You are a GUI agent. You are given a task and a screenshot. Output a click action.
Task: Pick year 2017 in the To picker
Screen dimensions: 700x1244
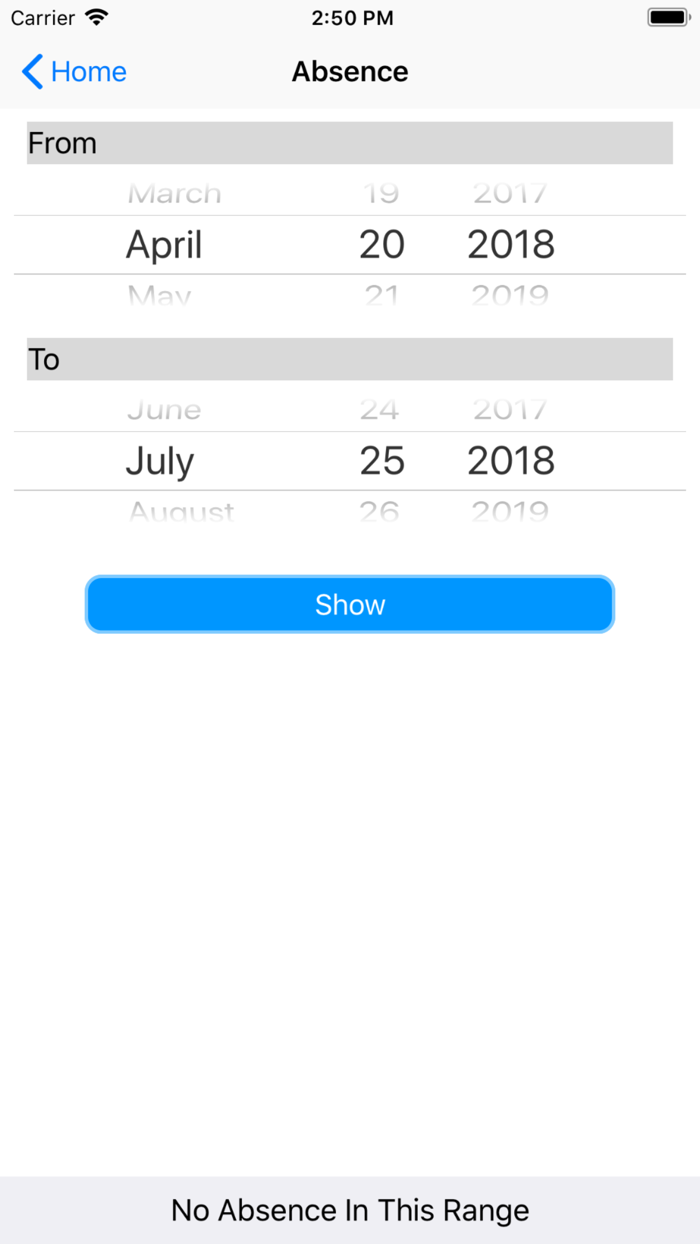coord(510,410)
